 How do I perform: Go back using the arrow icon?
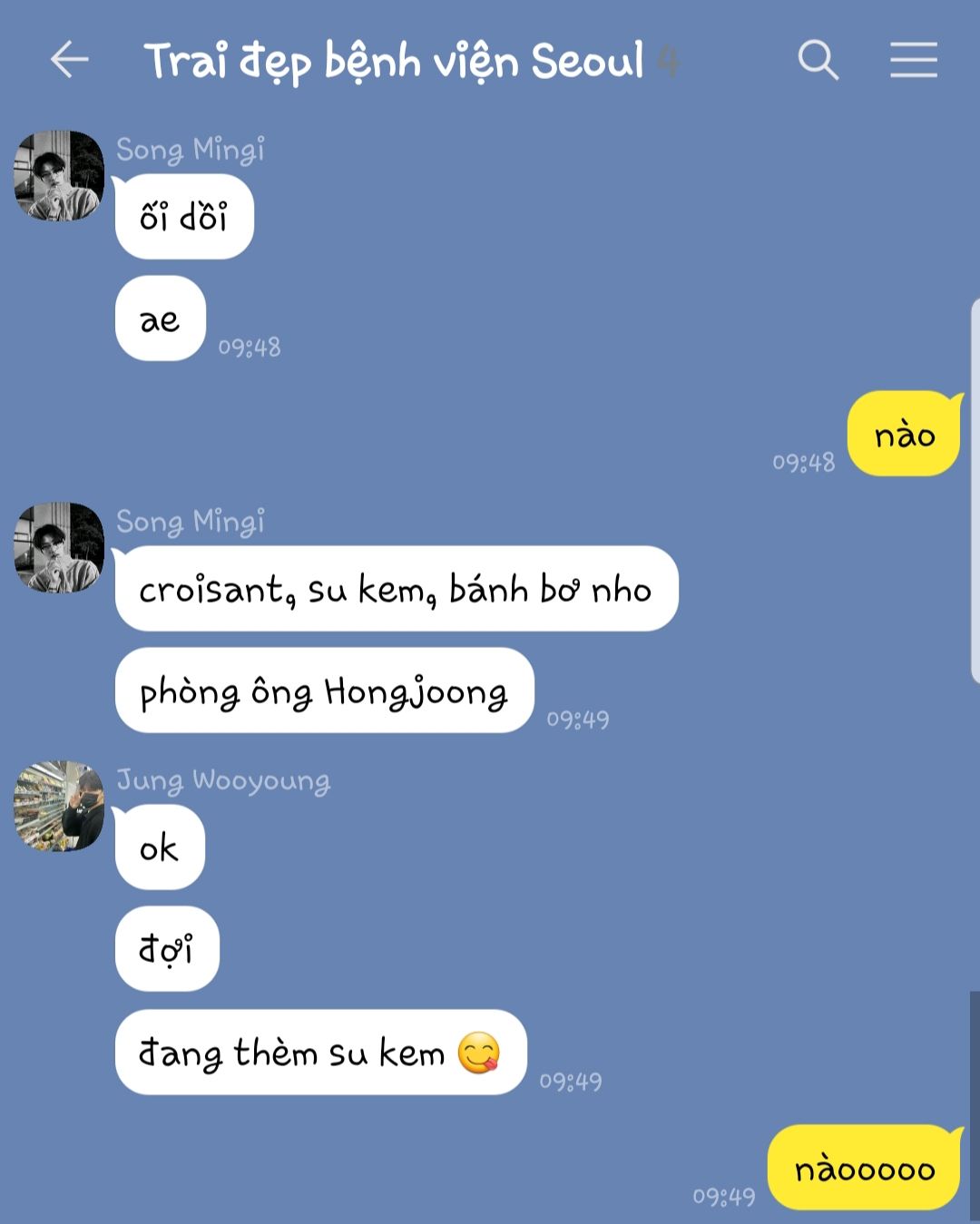69,60
